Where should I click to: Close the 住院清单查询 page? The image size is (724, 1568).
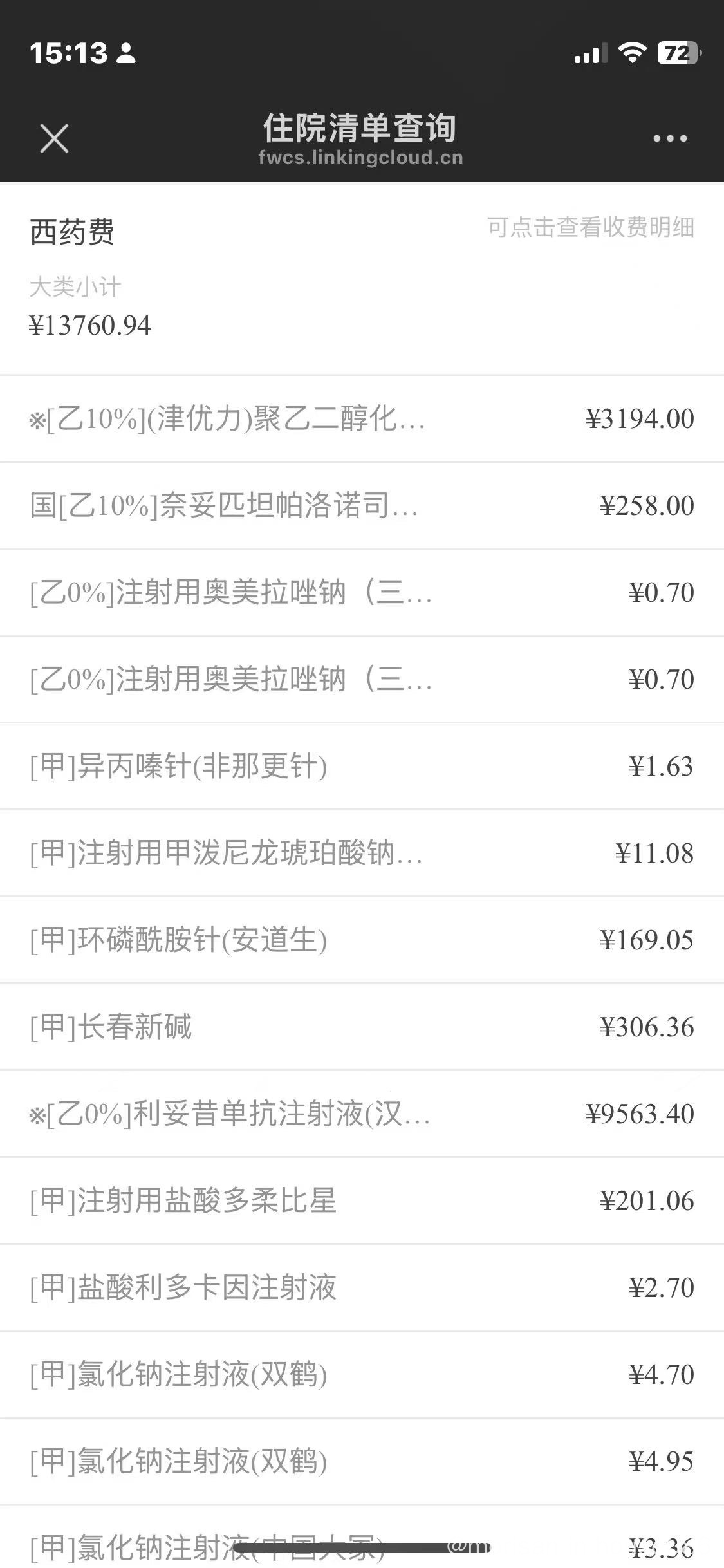tap(54, 138)
